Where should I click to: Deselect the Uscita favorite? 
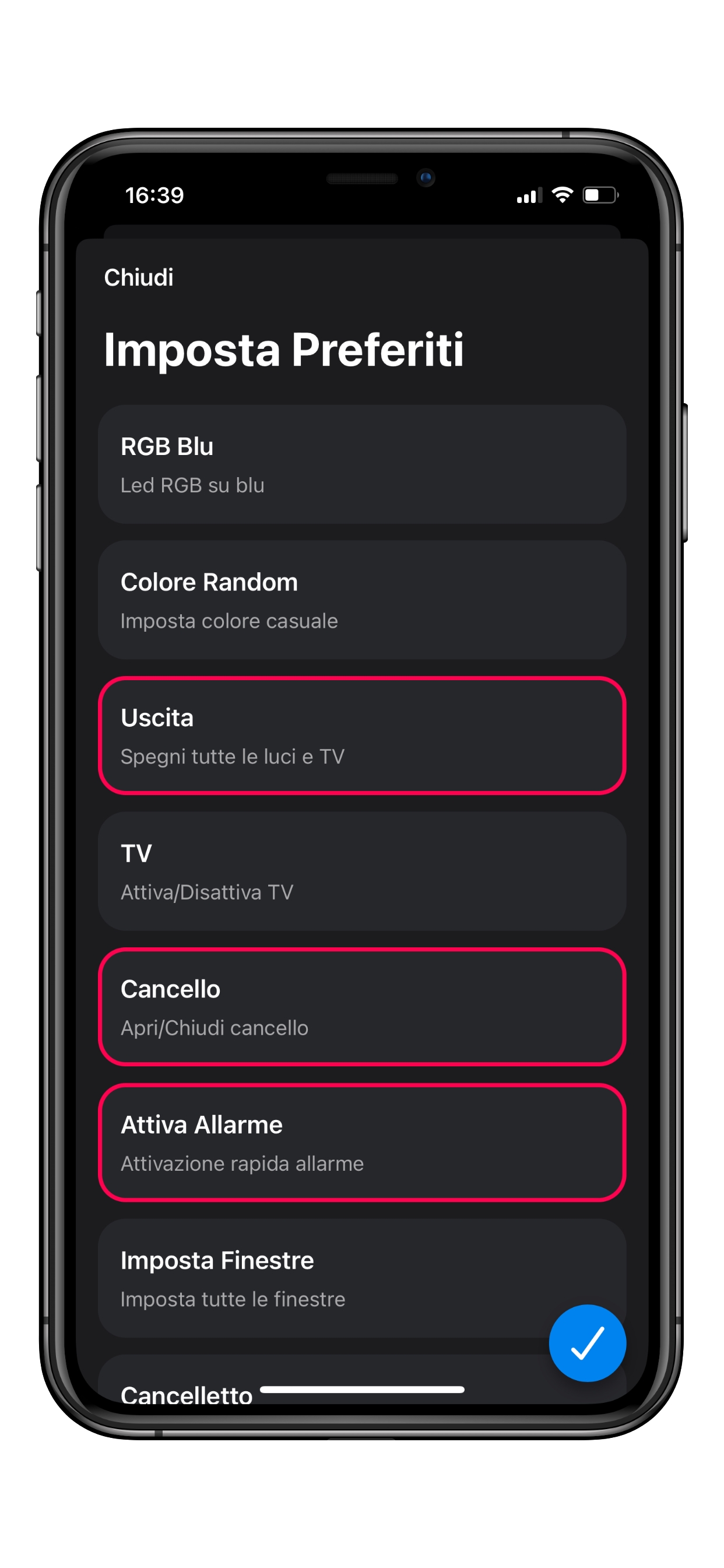[361, 736]
